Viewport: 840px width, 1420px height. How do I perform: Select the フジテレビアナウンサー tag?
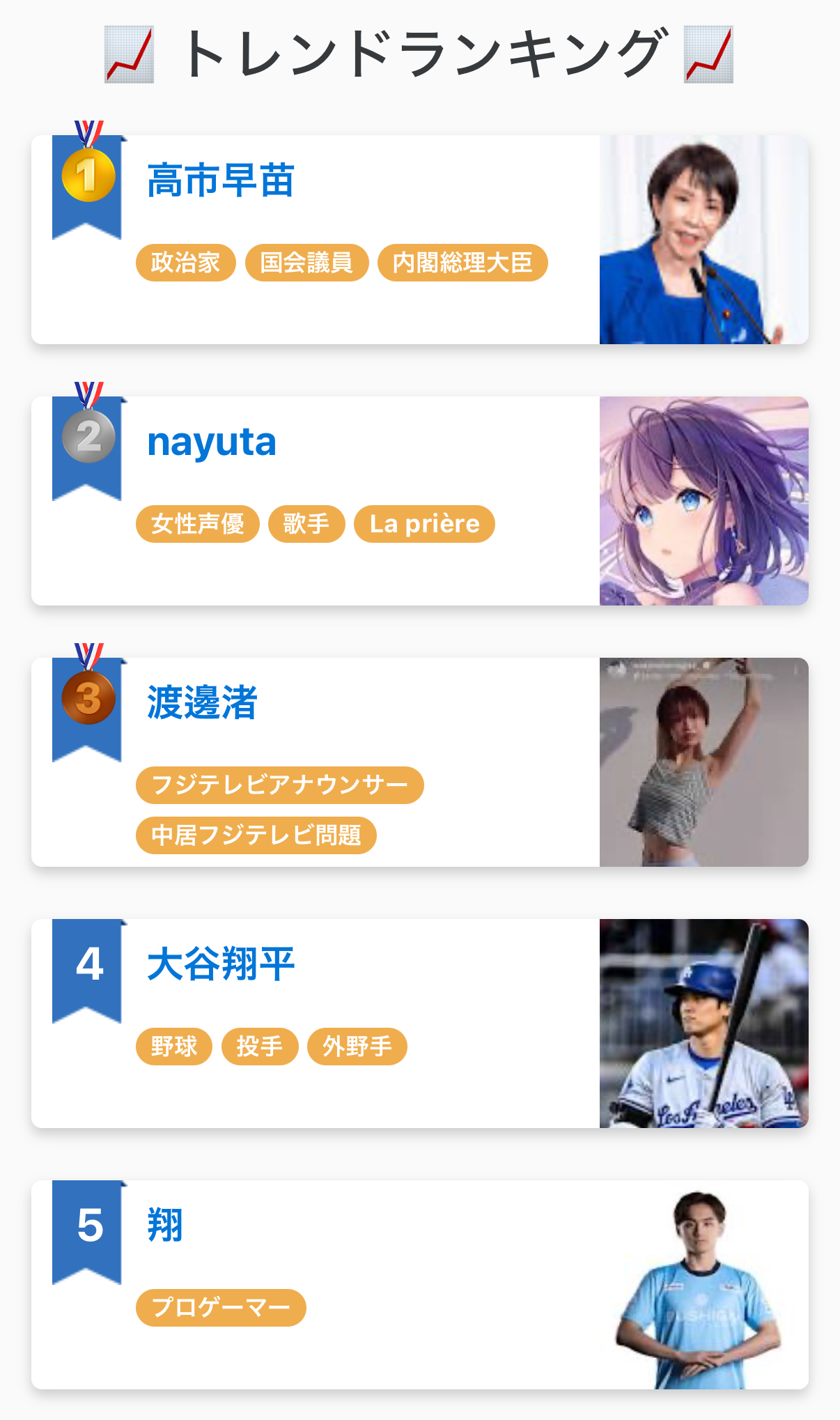pos(280,785)
